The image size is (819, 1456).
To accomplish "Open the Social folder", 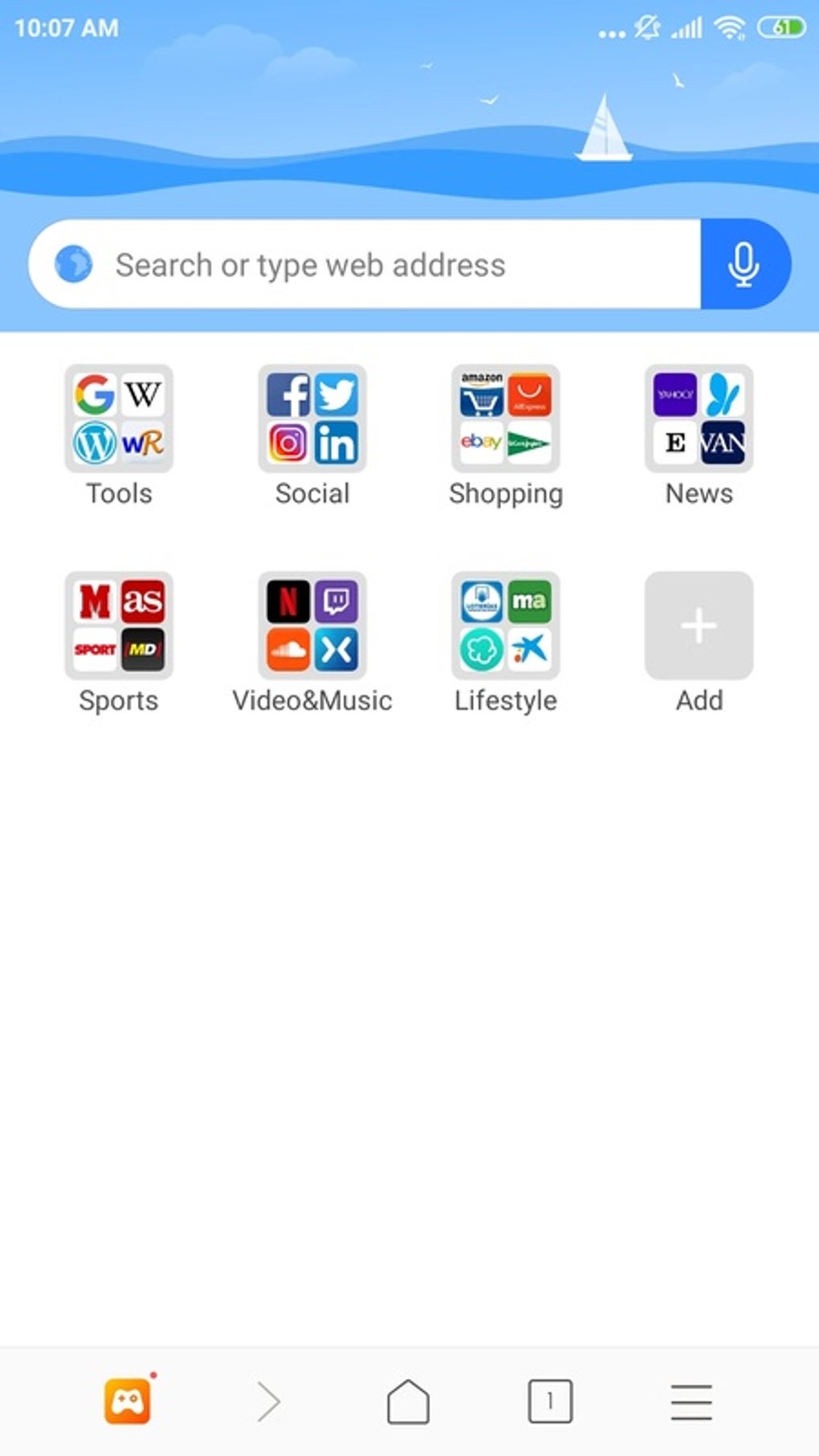I will click(312, 419).
